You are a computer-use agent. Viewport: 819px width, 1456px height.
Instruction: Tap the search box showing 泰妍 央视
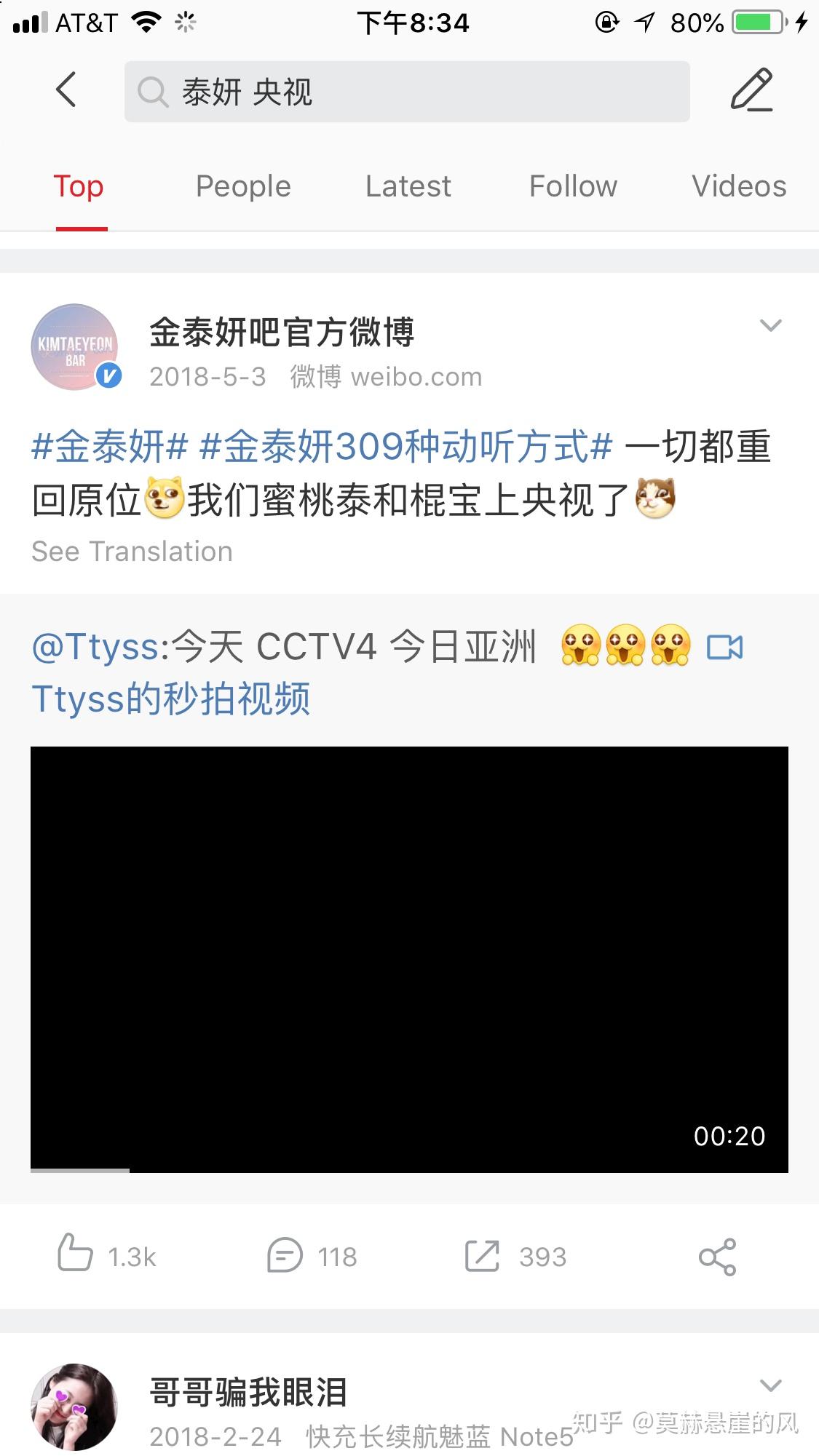click(x=406, y=92)
